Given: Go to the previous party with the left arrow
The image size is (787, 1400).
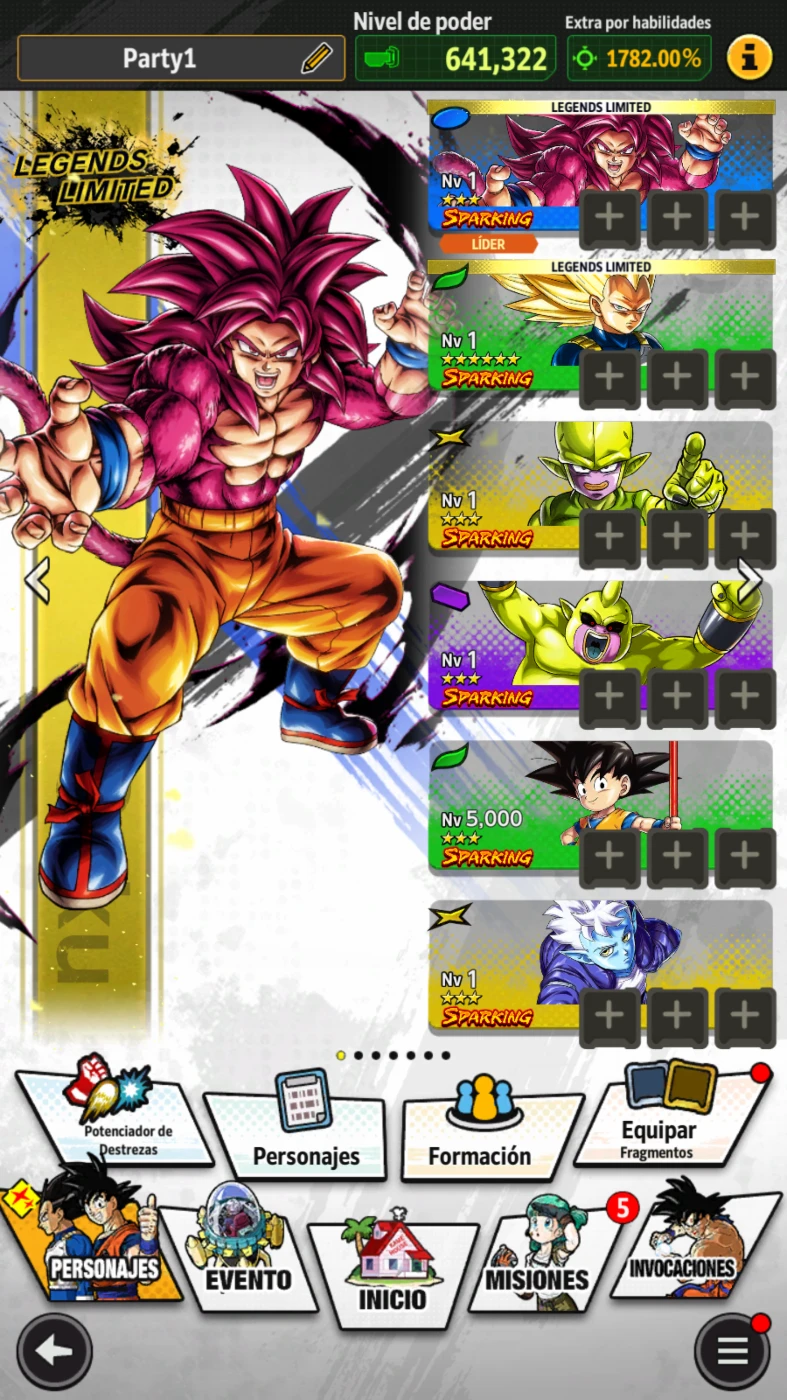Looking at the screenshot, I should (37, 579).
